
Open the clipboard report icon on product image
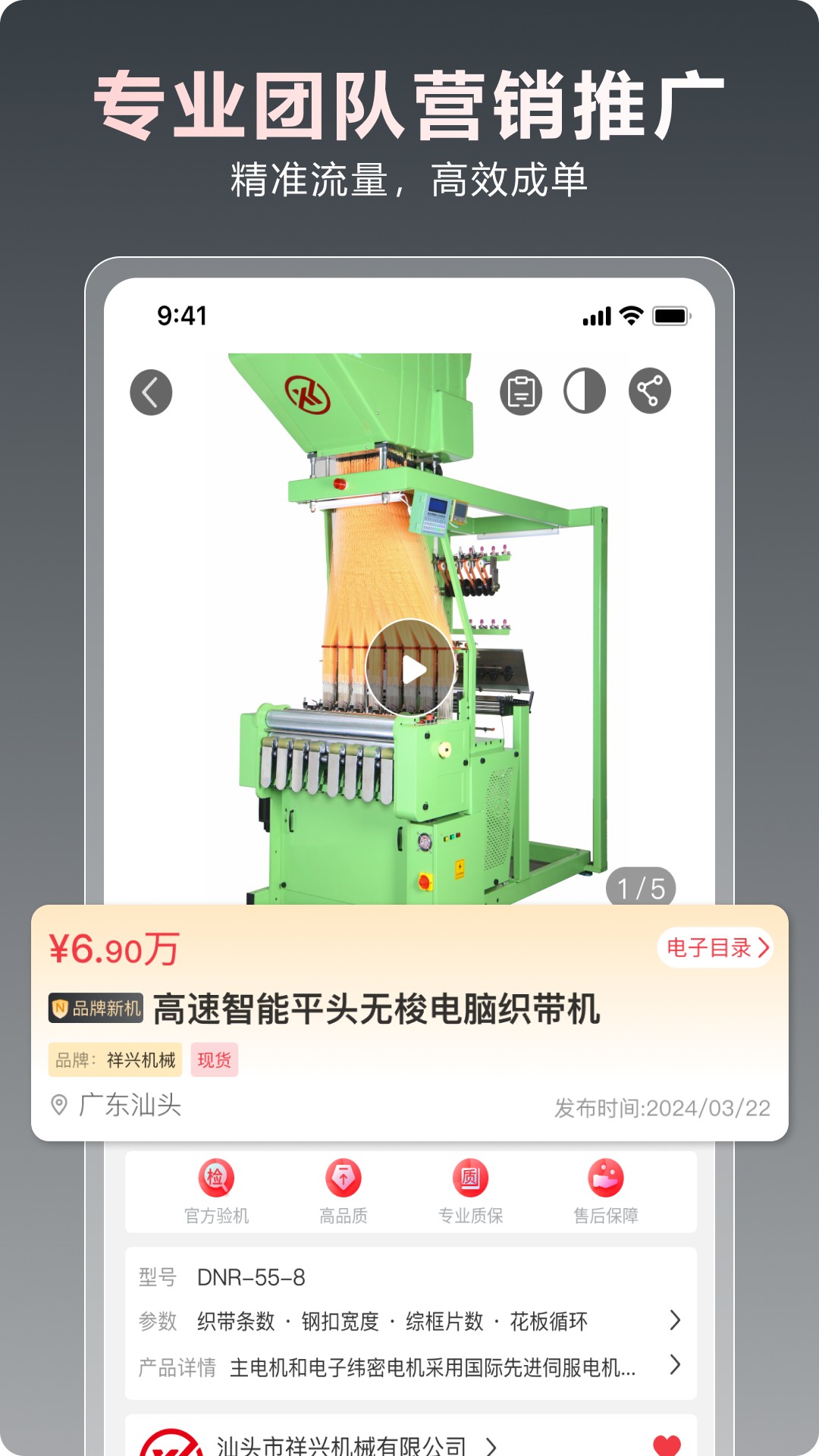click(520, 391)
